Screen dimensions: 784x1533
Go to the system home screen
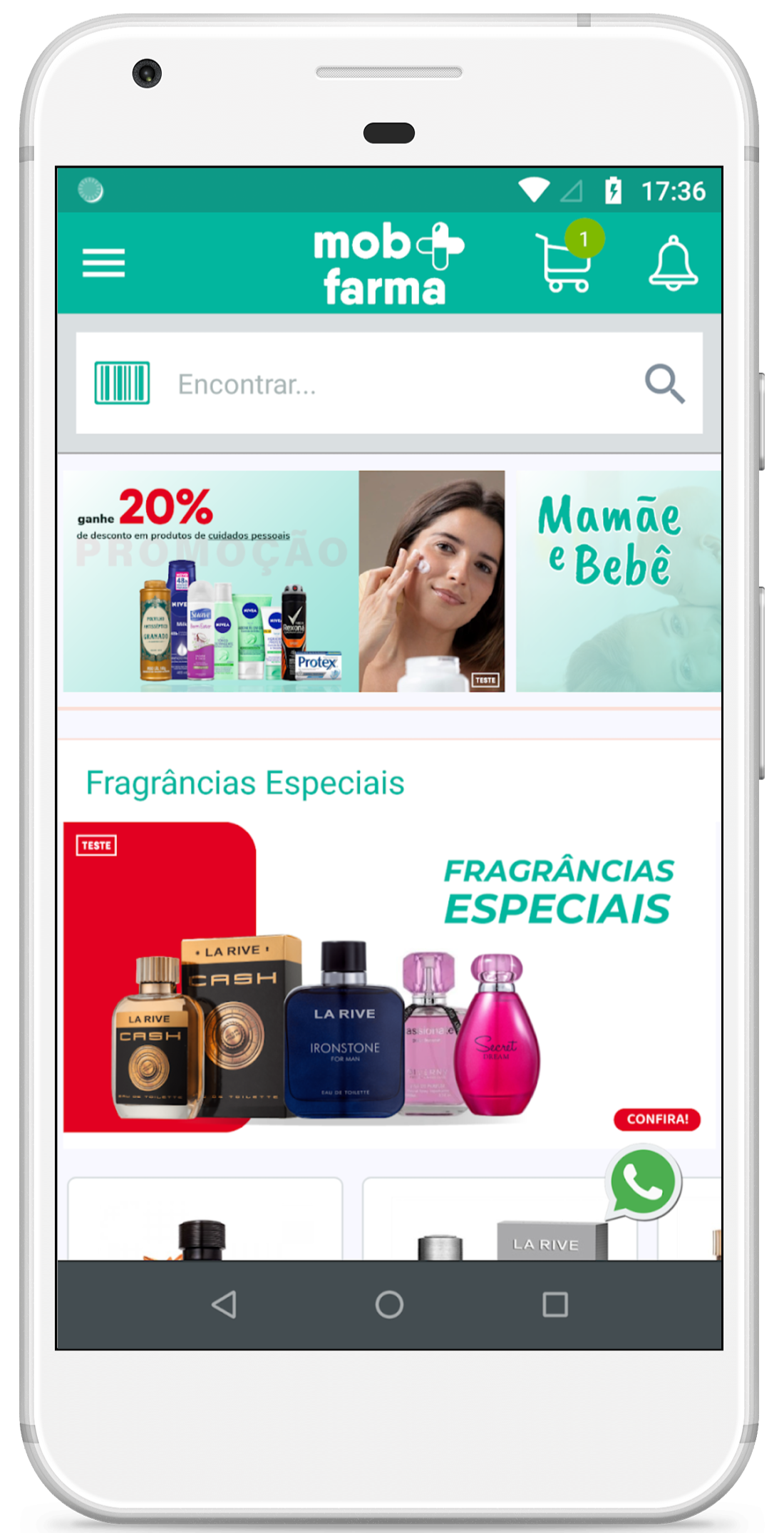[x=389, y=1304]
